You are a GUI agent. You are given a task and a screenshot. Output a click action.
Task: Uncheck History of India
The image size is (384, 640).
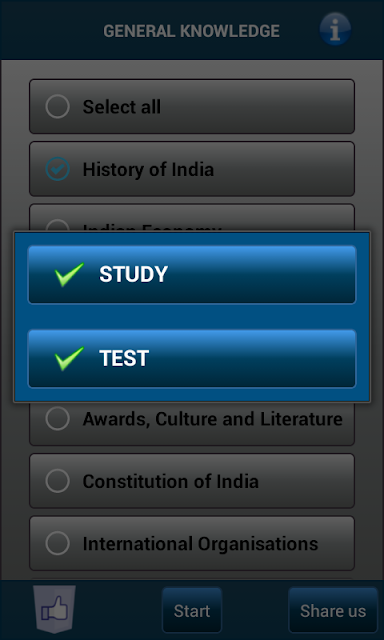coord(192,169)
